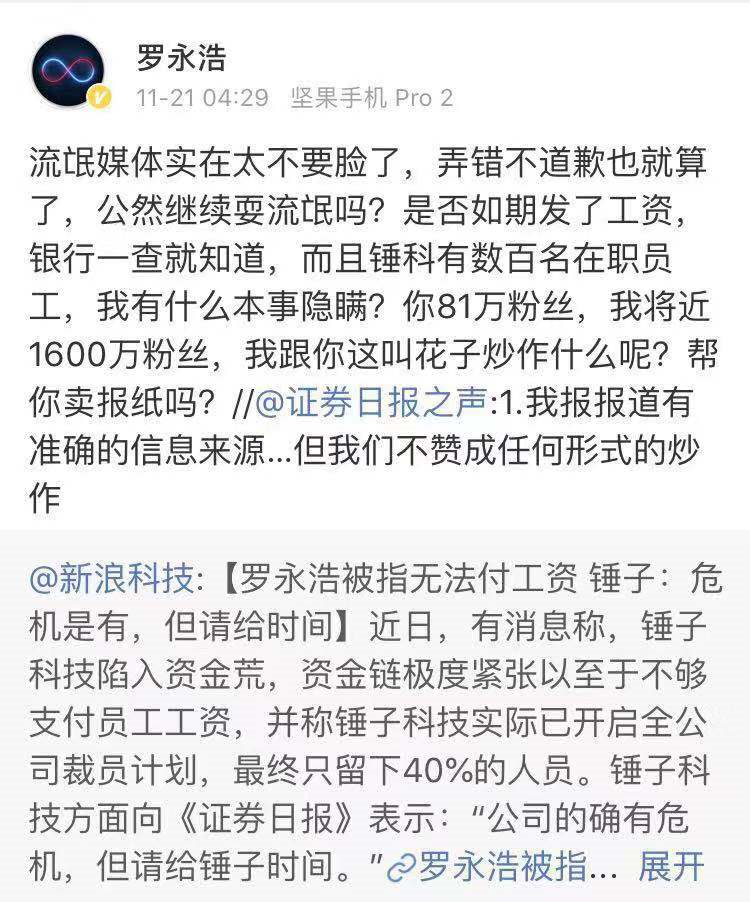Open 罗永浩's profile avatar
This screenshot has height=902, width=750.
[69, 68]
